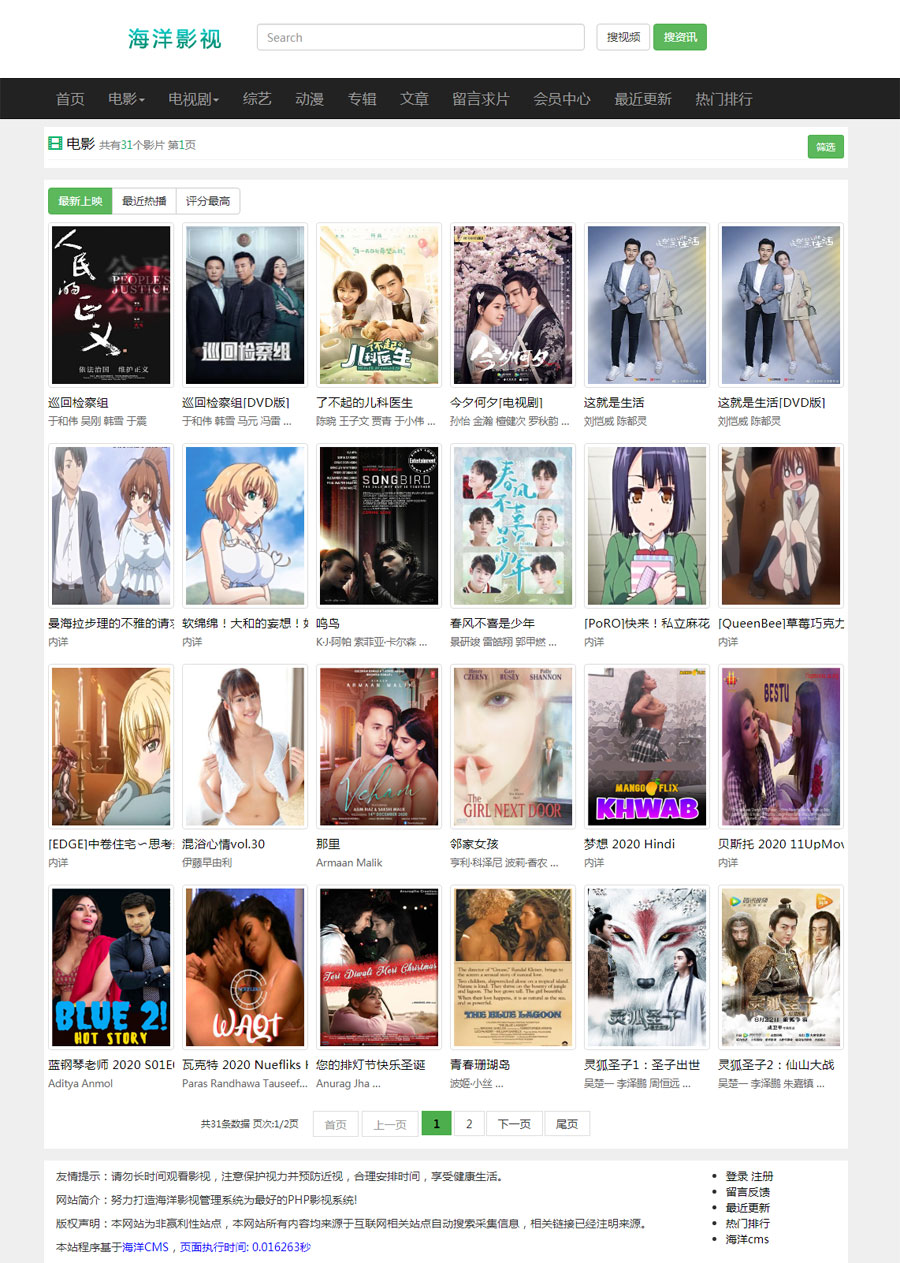
Task: Click inside the Search input box
Action: click(420, 37)
